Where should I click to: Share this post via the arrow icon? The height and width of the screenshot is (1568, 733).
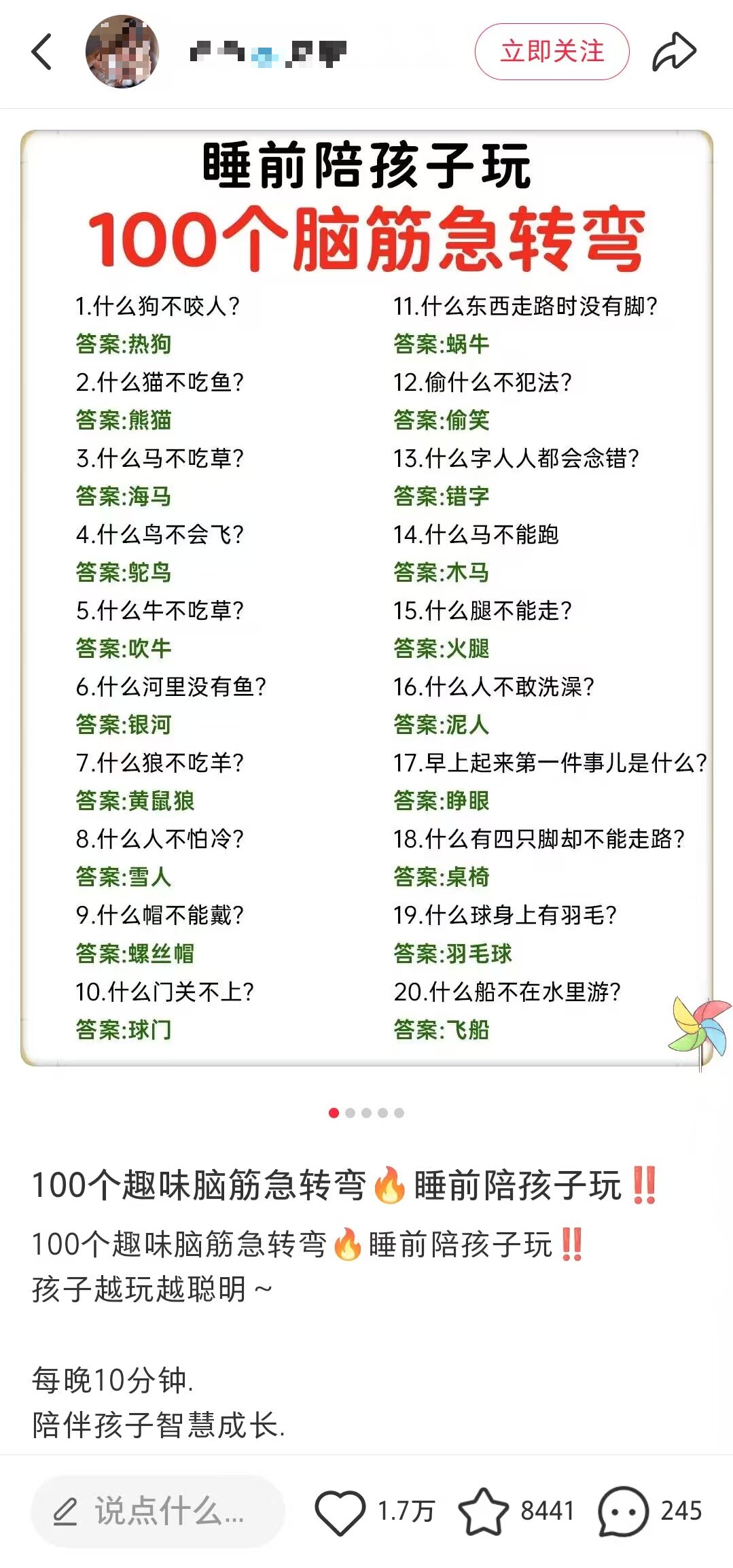click(x=674, y=52)
